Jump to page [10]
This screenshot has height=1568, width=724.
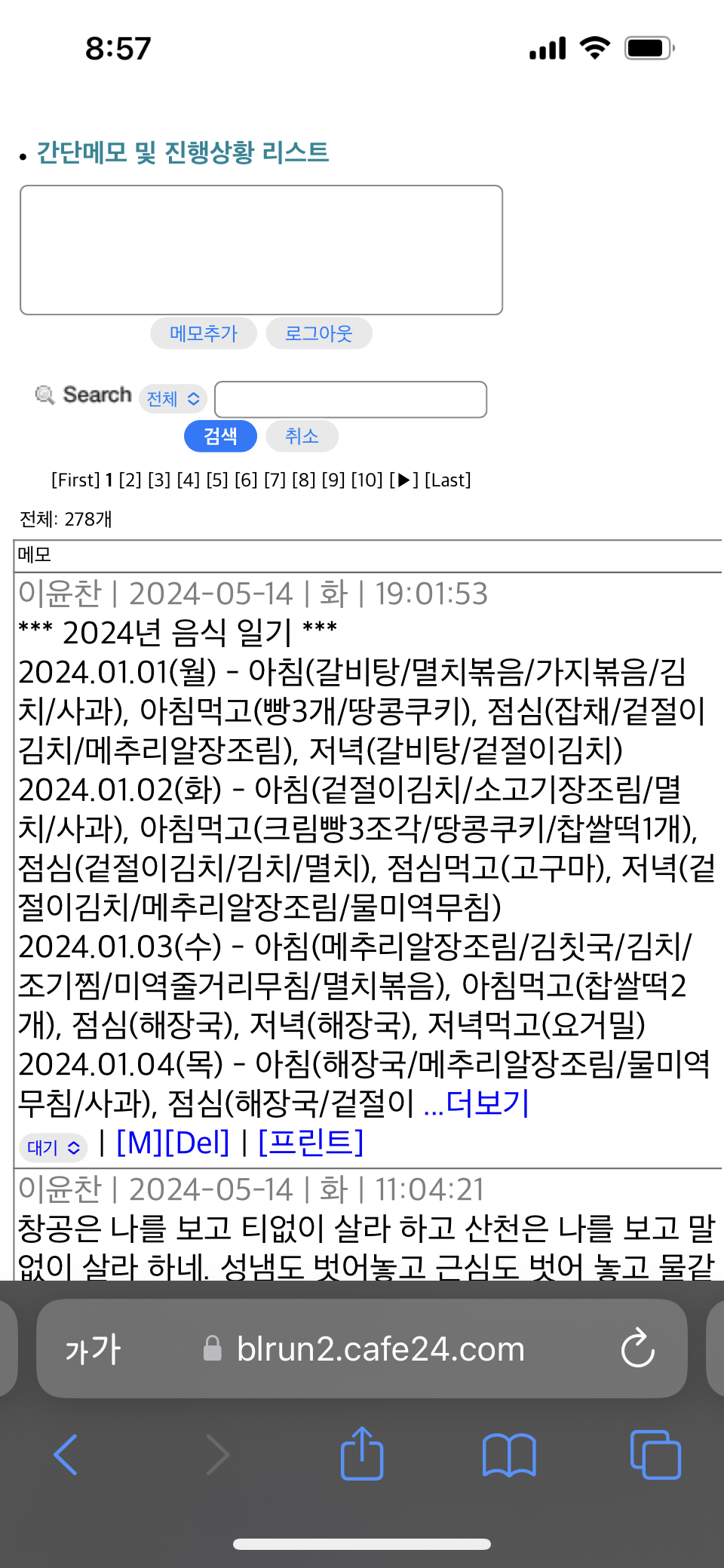tap(367, 480)
